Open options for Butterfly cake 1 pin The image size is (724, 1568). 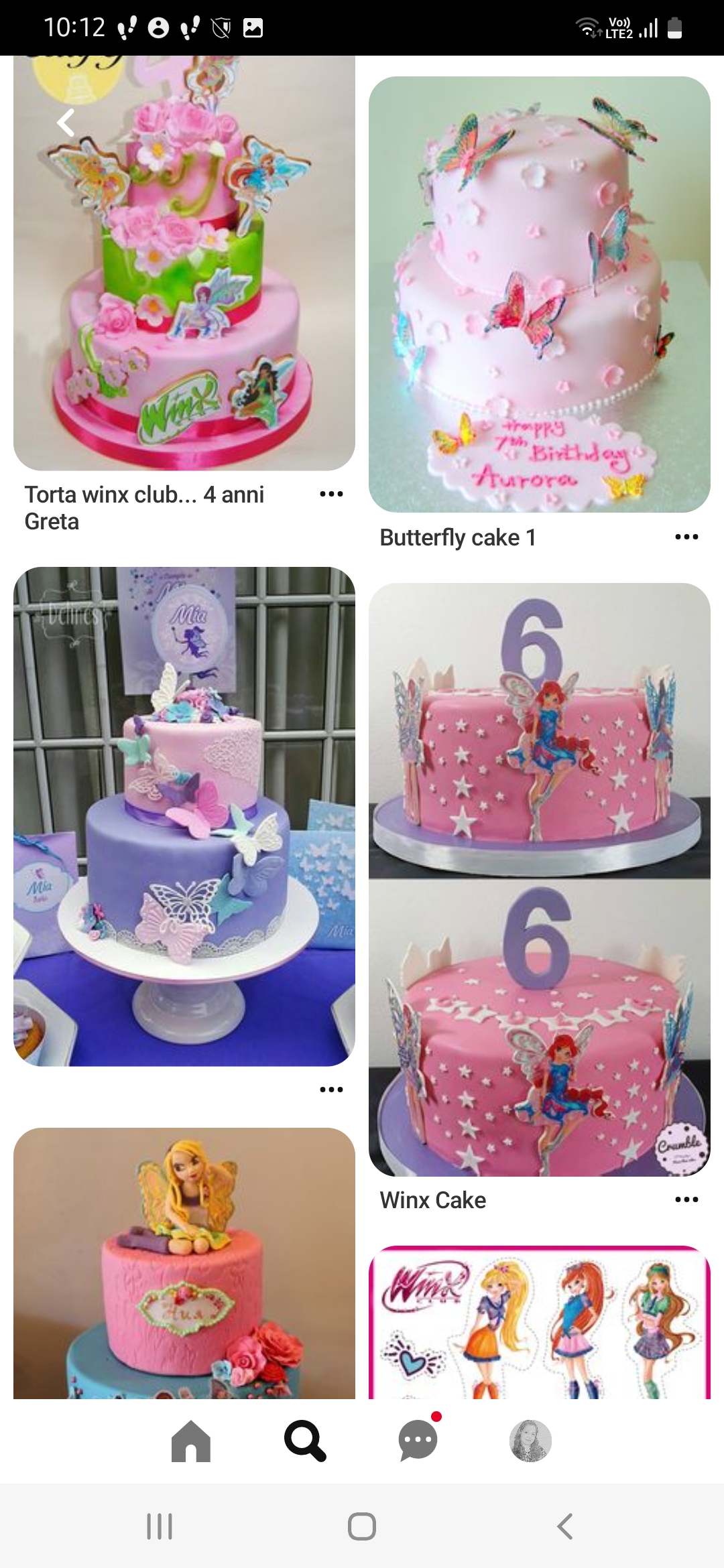686,537
